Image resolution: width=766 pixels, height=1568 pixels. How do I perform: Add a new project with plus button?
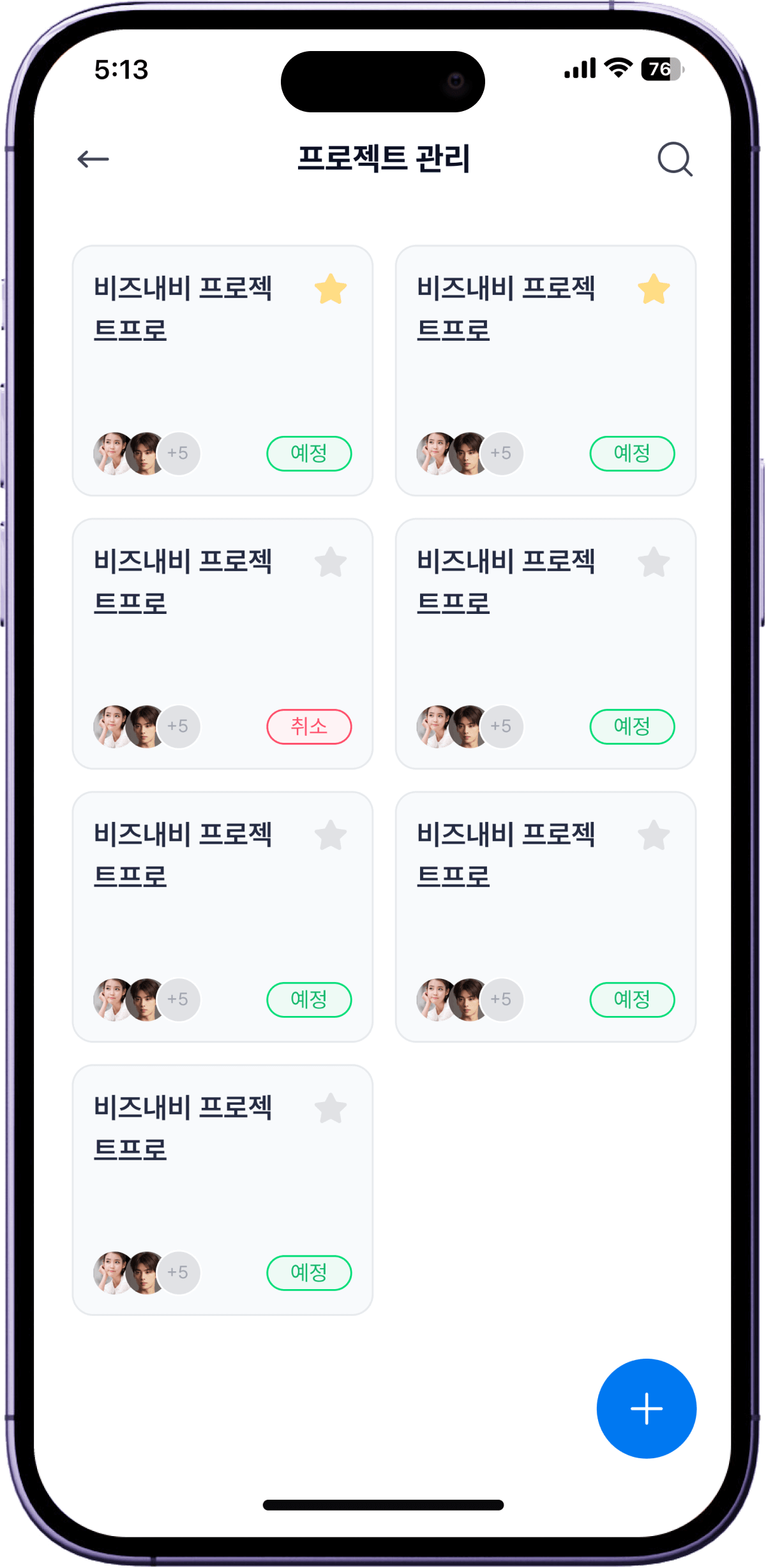(646, 1408)
